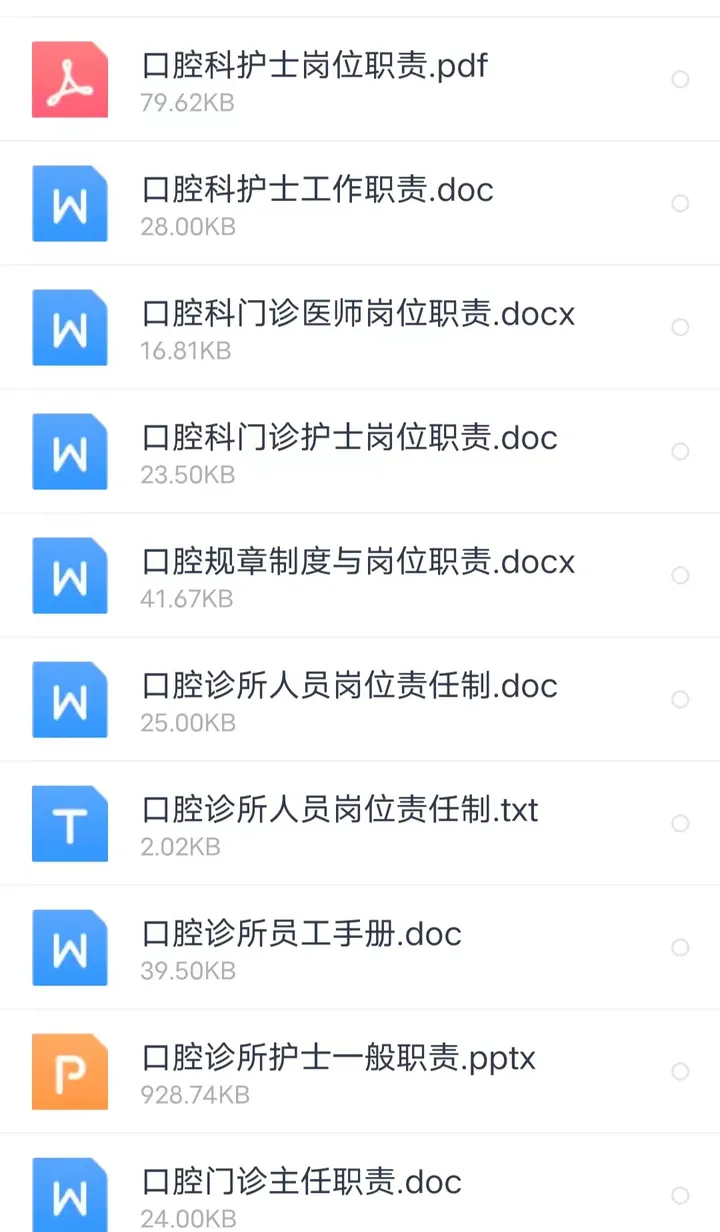Open 口腔诊所人员岗位责任制.txt text file
Image resolution: width=720 pixels, height=1232 pixels.
[x=360, y=823]
